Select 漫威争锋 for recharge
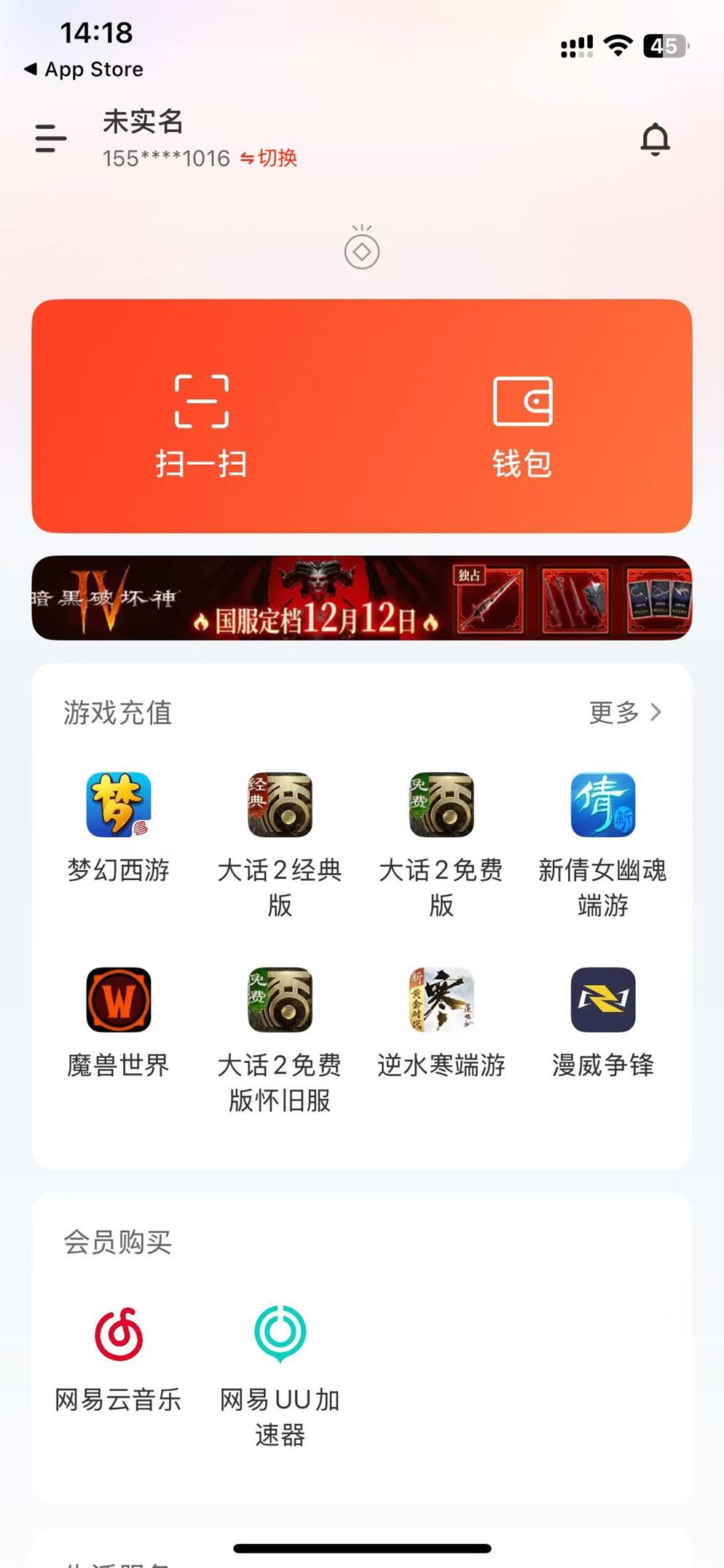 pos(602,1000)
